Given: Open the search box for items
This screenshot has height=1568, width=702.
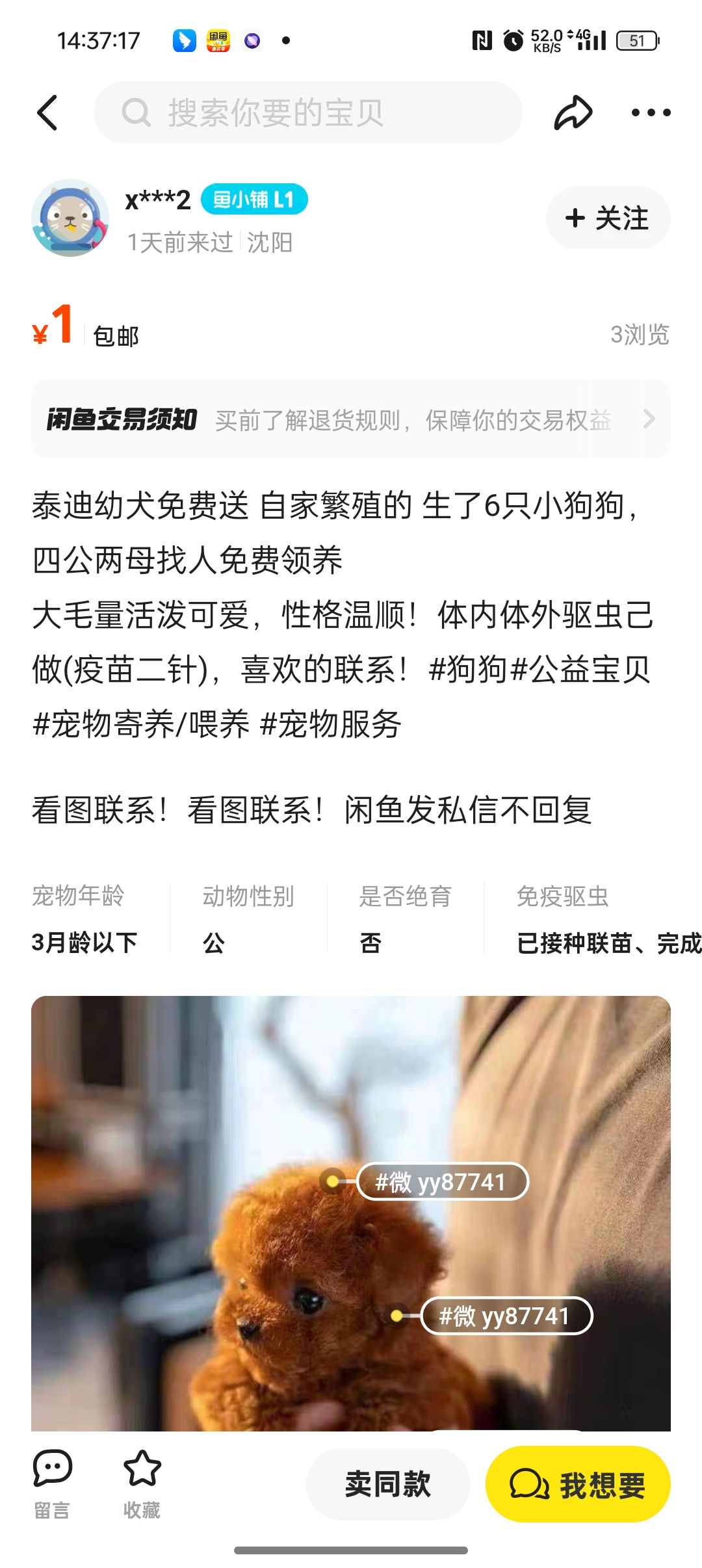Looking at the screenshot, I should pos(308,112).
